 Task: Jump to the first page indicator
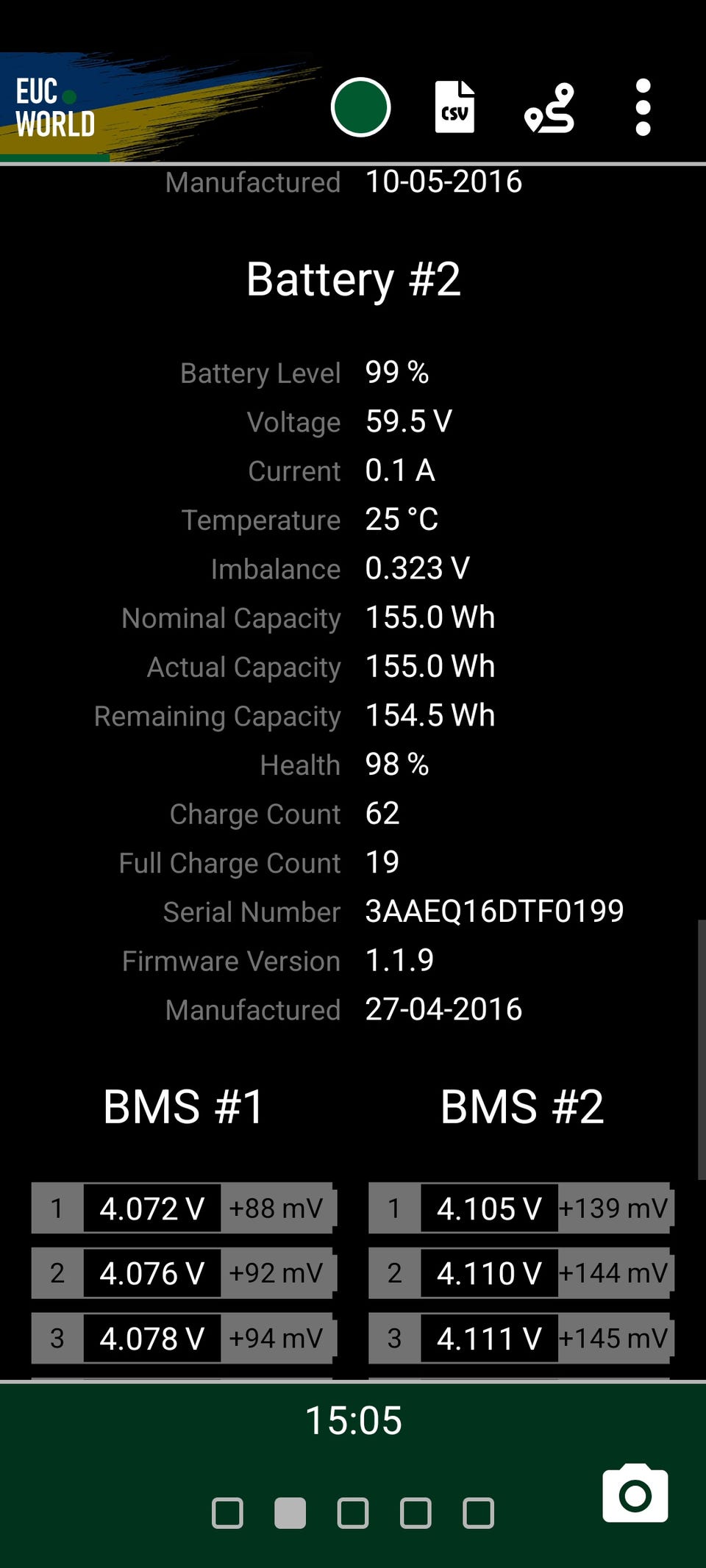pyautogui.click(x=227, y=1513)
